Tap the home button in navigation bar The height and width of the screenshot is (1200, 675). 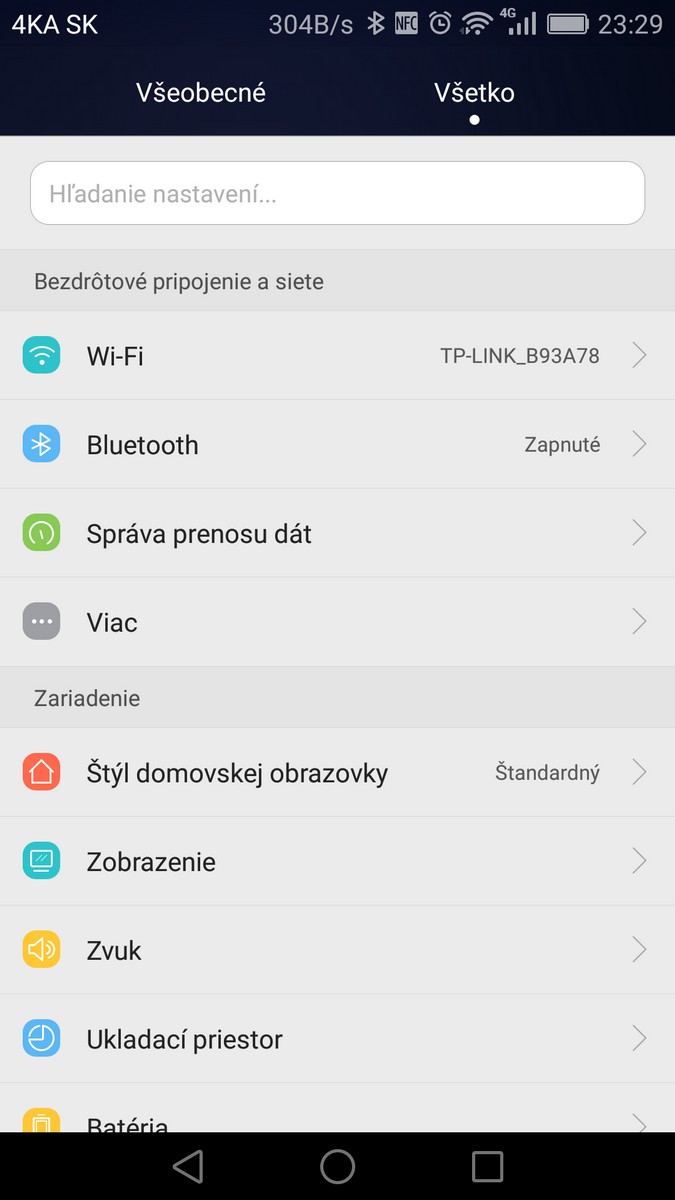tap(338, 1166)
